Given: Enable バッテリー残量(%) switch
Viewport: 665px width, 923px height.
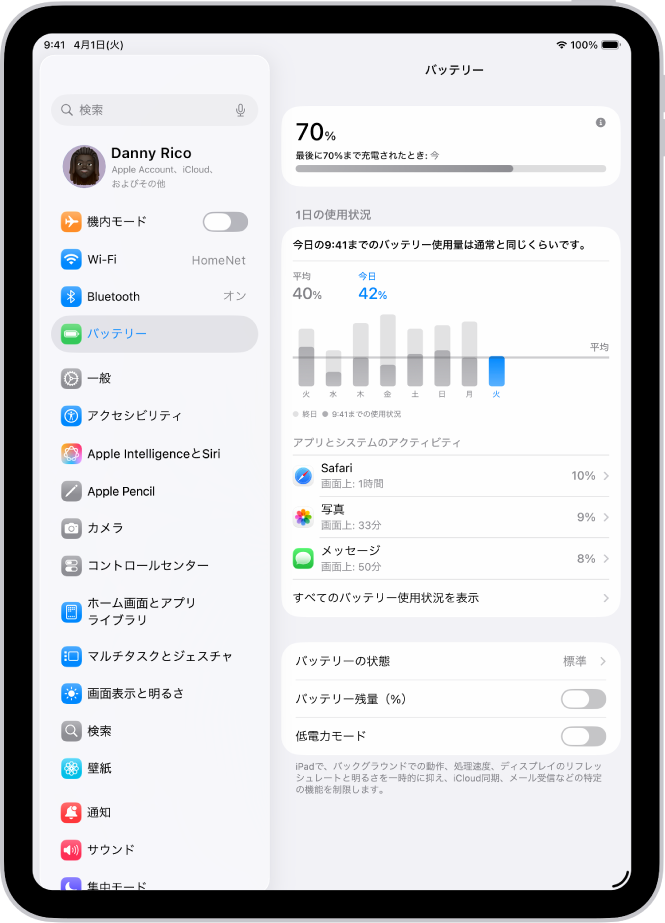Looking at the screenshot, I should coord(583,699).
